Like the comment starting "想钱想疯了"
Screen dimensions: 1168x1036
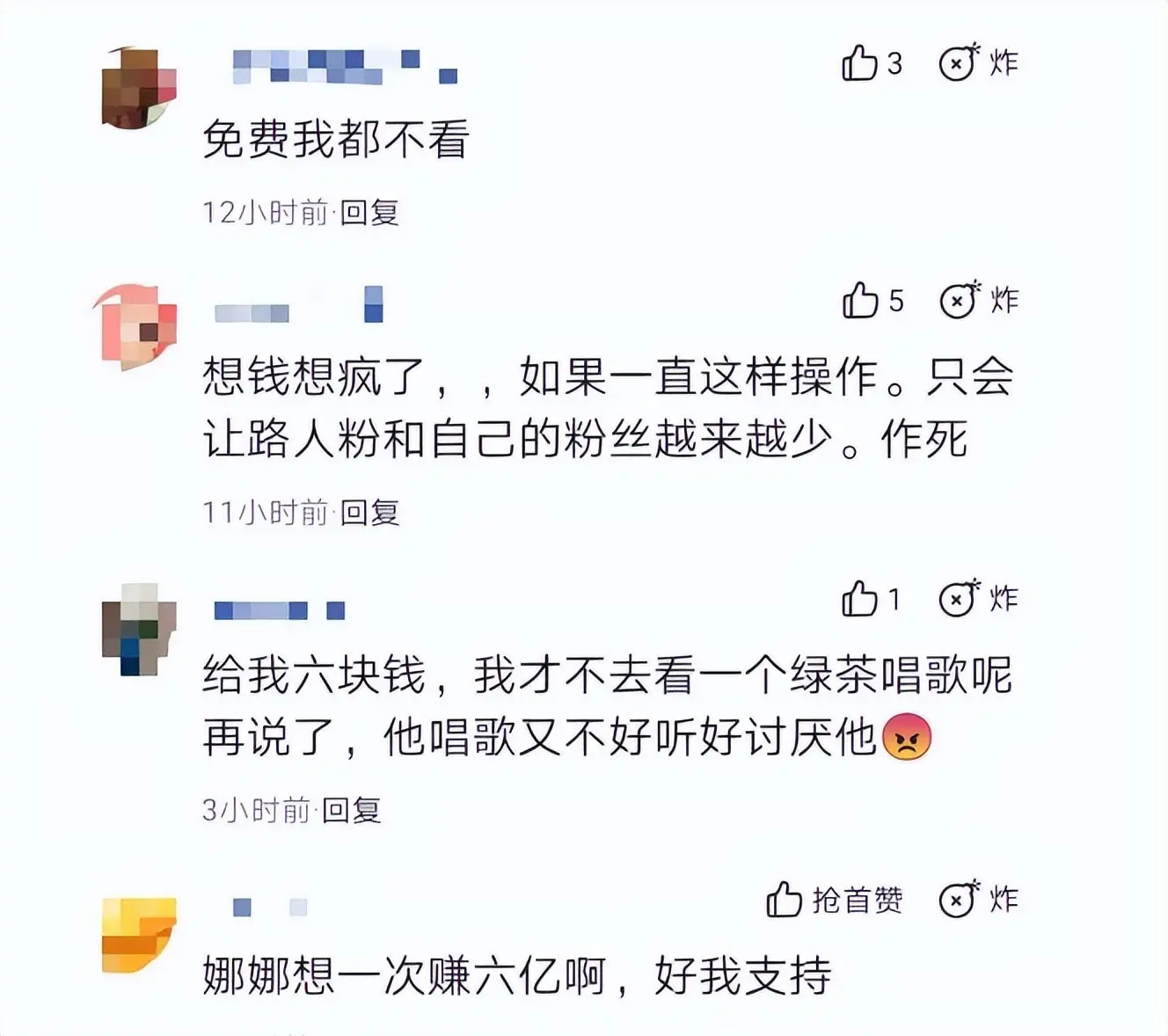(x=861, y=301)
